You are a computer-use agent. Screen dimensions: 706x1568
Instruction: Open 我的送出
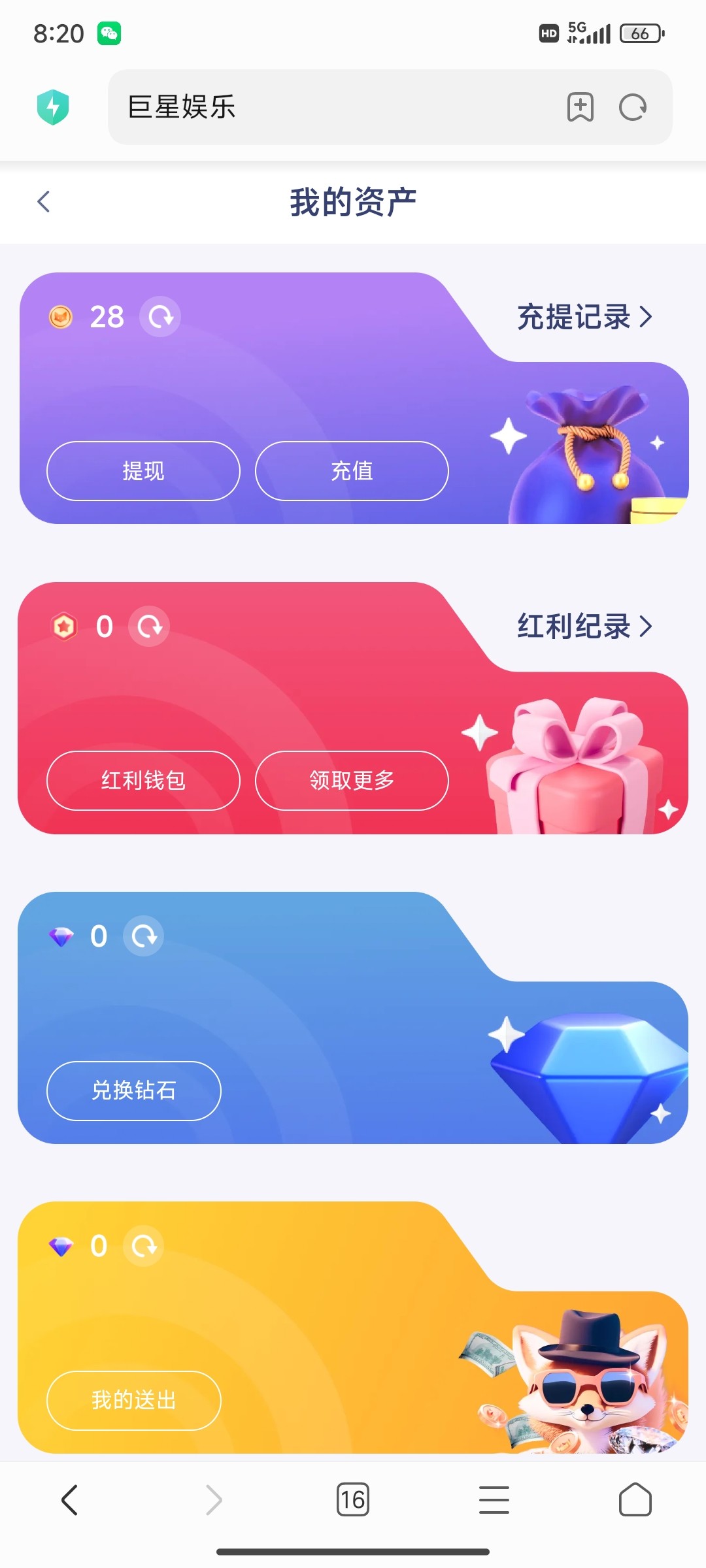[134, 1400]
